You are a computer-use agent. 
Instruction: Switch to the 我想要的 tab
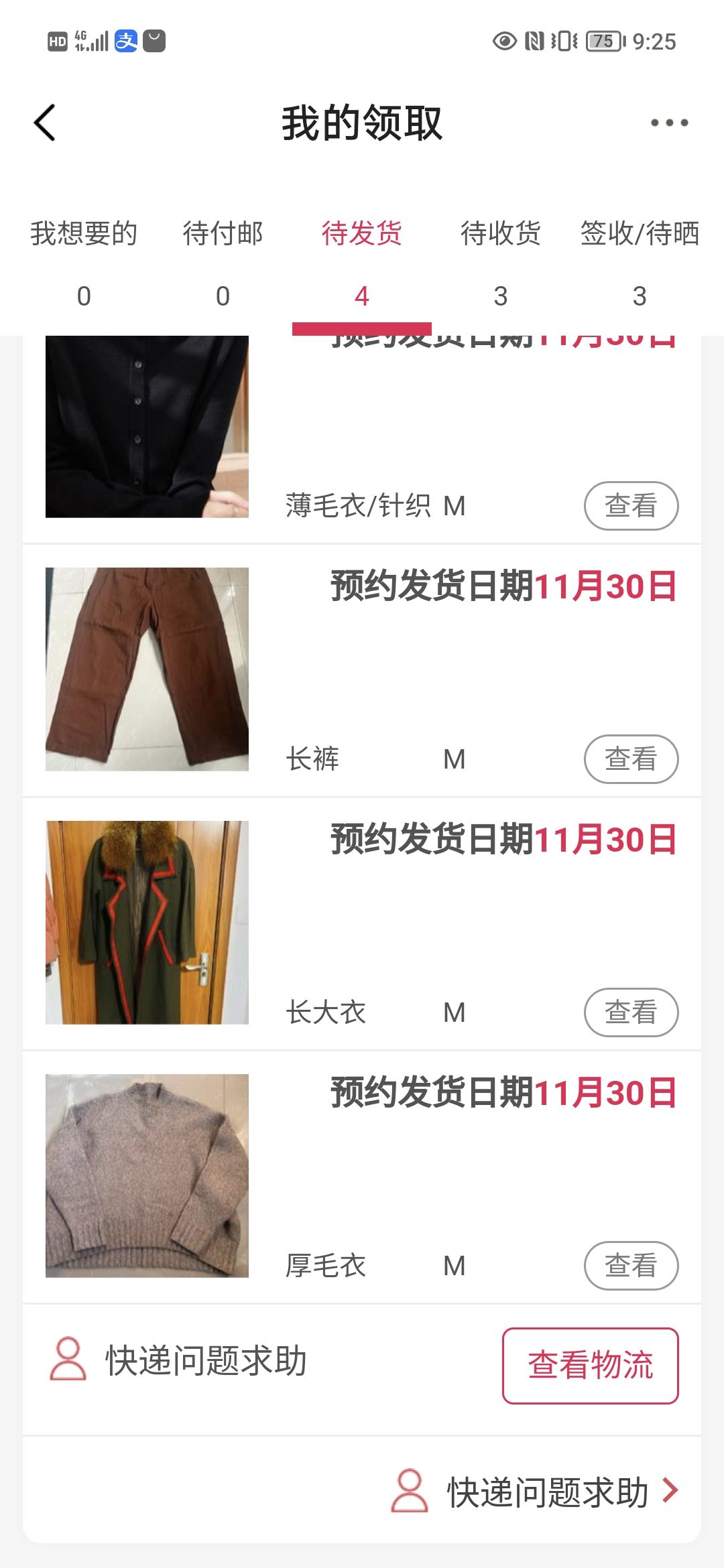tap(84, 261)
